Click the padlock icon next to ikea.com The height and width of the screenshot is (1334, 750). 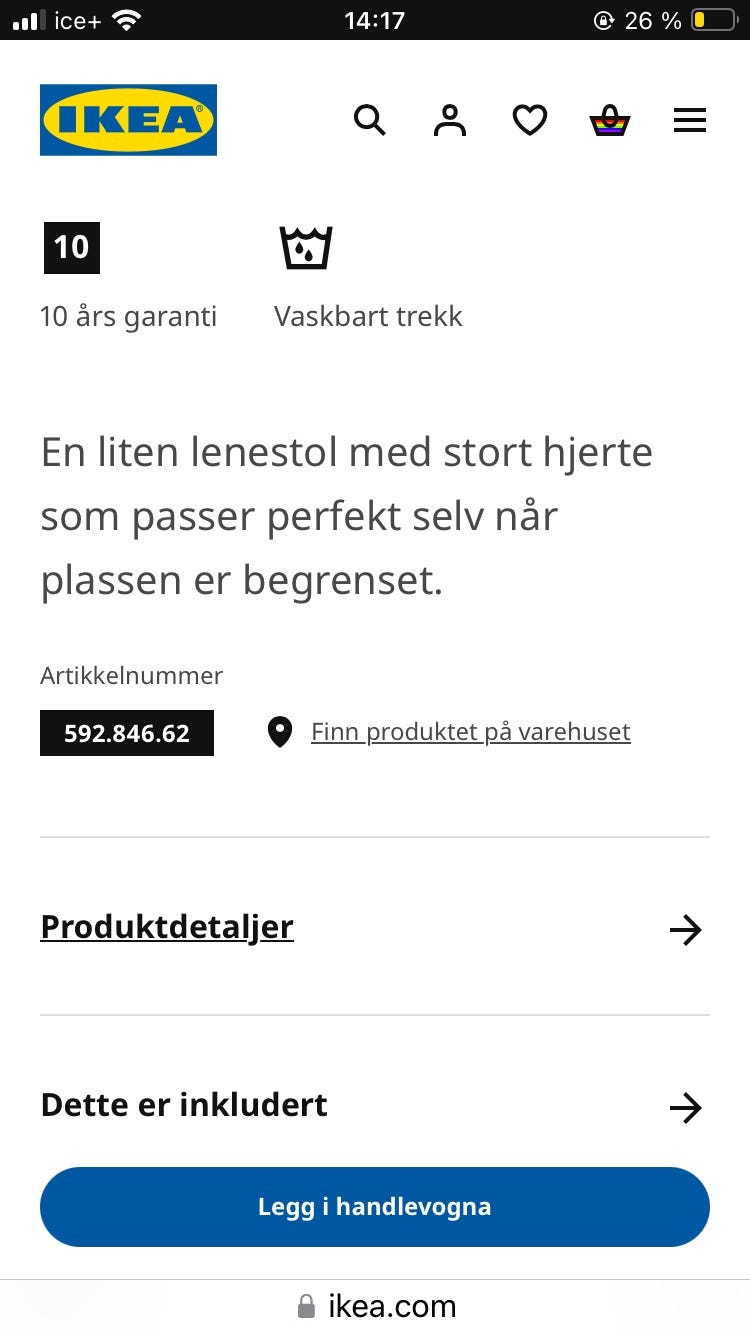[306, 1305]
